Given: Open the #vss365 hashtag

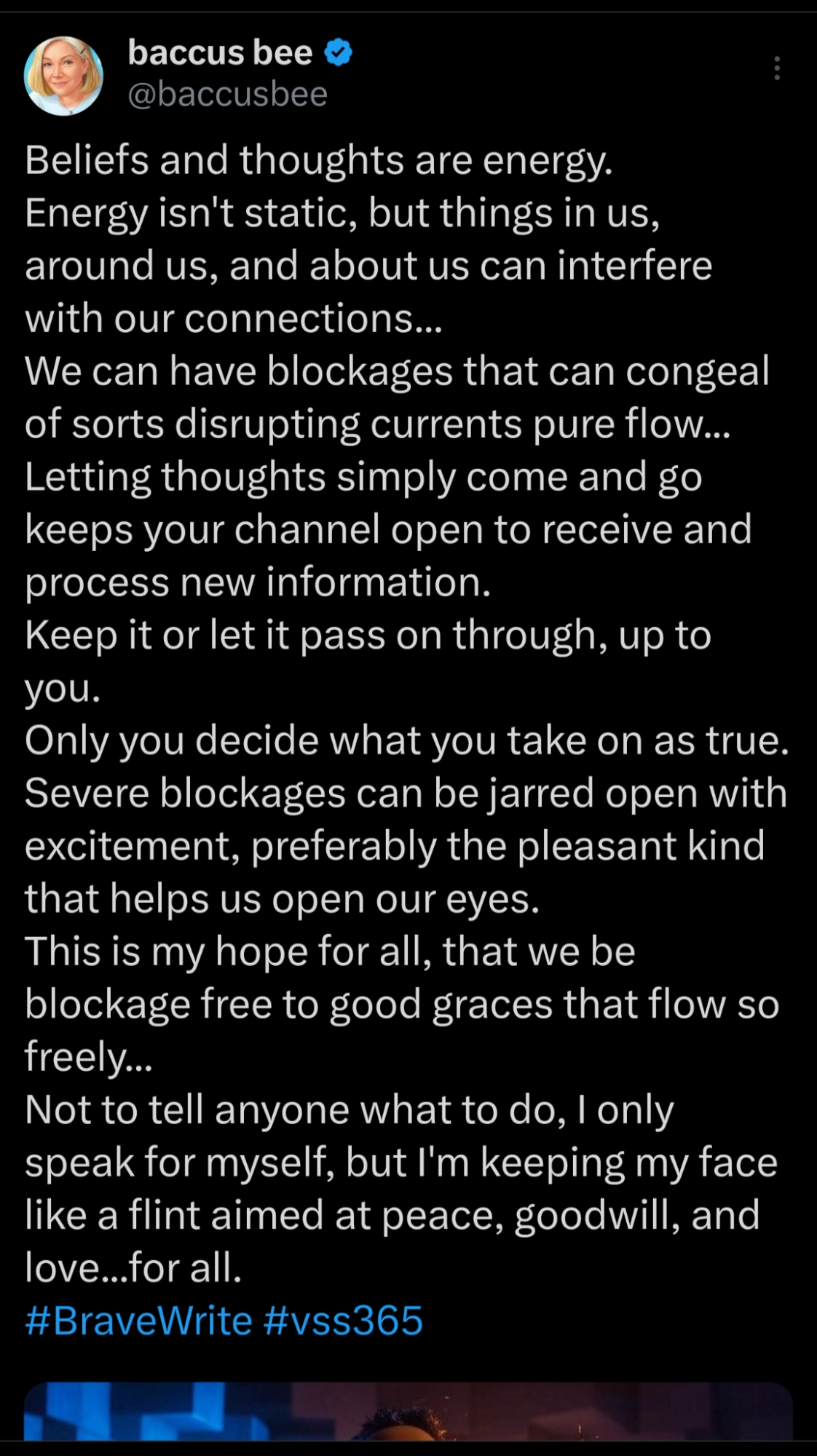Looking at the screenshot, I should click(x=343, y=1321).
